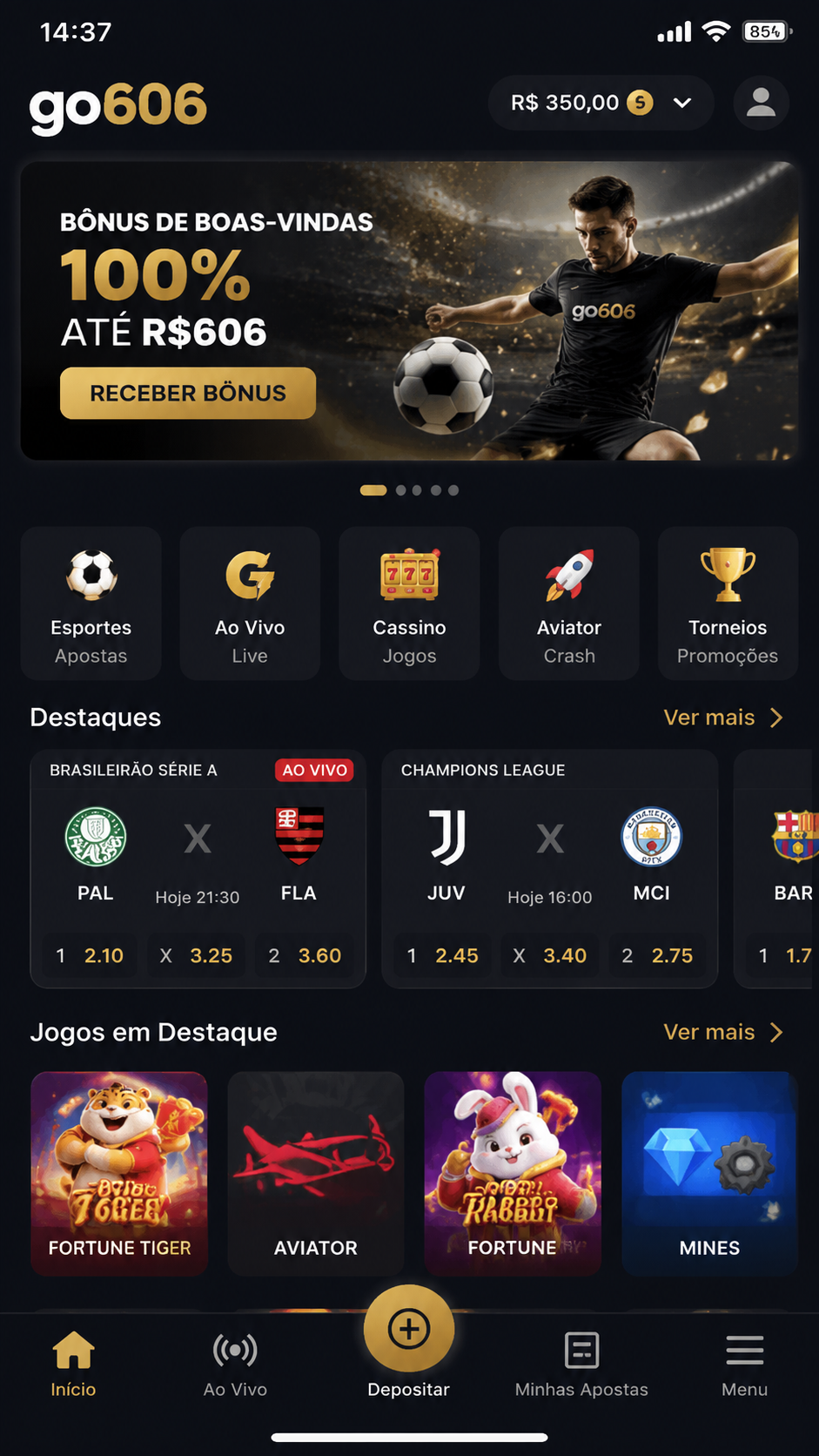
Task: Choose JUV win at 2.45
Action: (x=443, y=955)
